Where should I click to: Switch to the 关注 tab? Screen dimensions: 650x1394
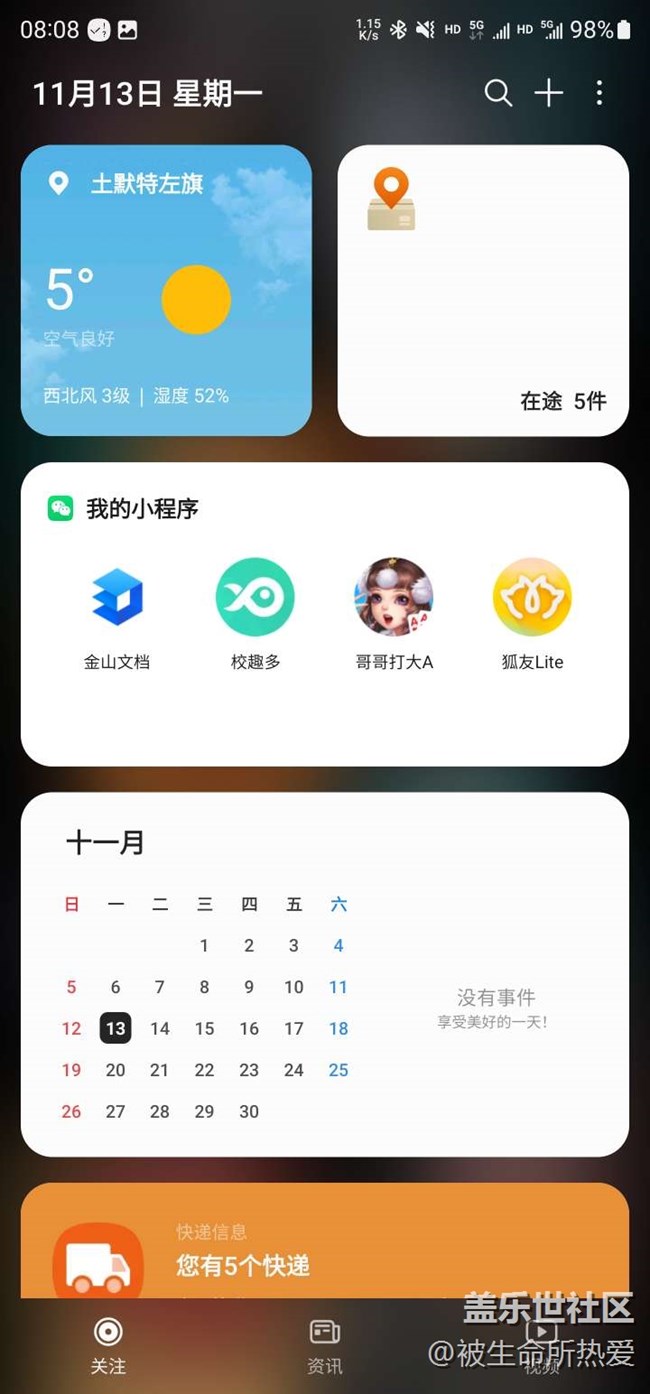(x=108, y=1345)
